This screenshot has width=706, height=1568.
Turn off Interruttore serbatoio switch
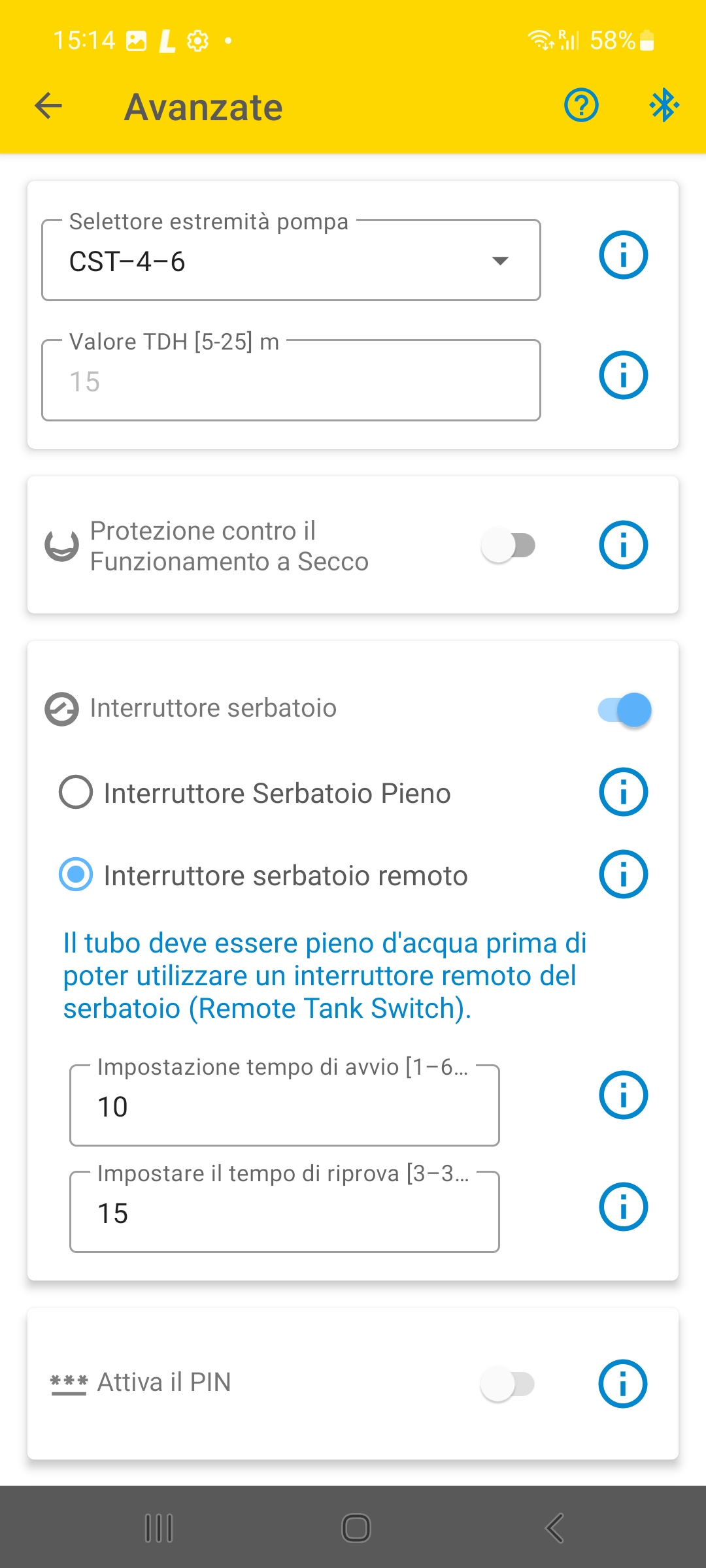click(x=624, y=710)
